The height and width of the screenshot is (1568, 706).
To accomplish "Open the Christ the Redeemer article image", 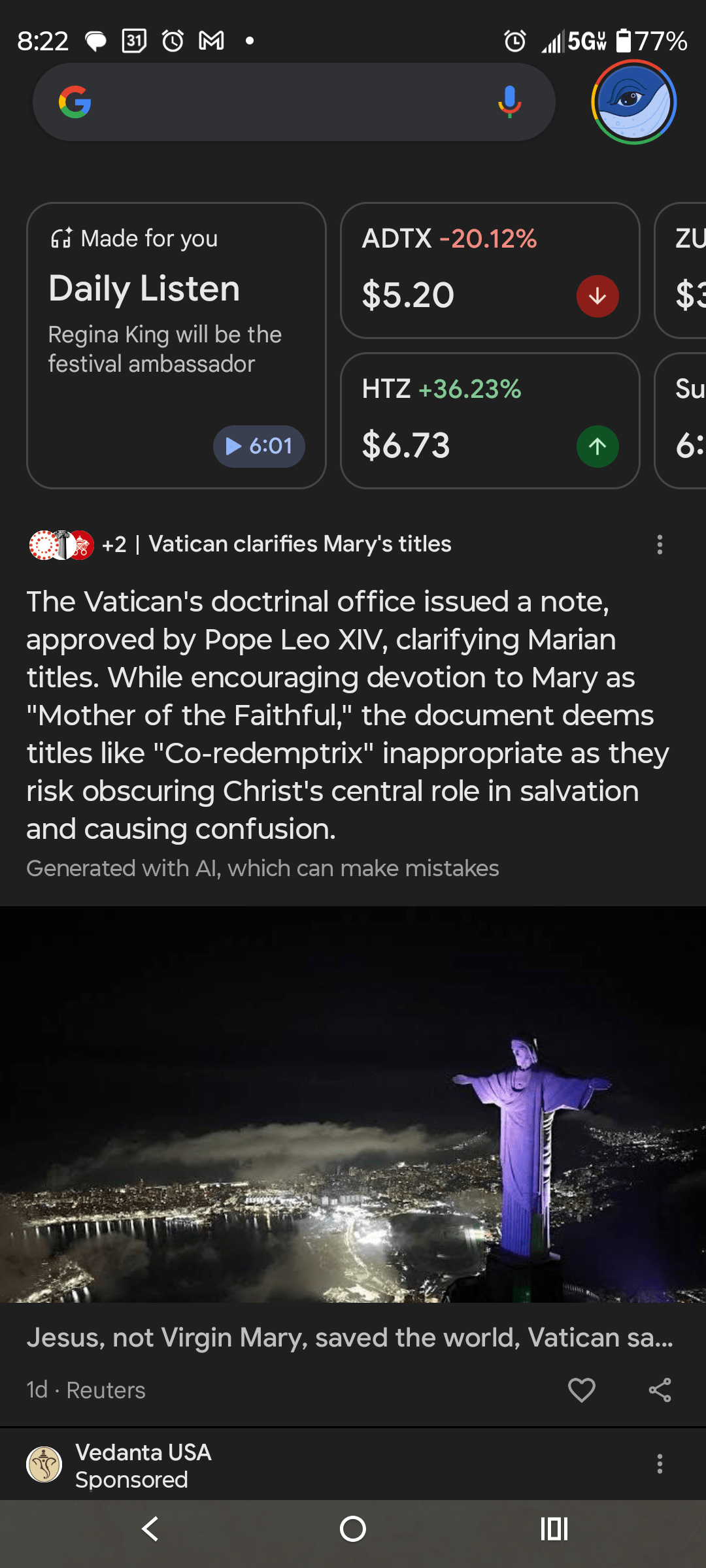I will (353, 1111).
